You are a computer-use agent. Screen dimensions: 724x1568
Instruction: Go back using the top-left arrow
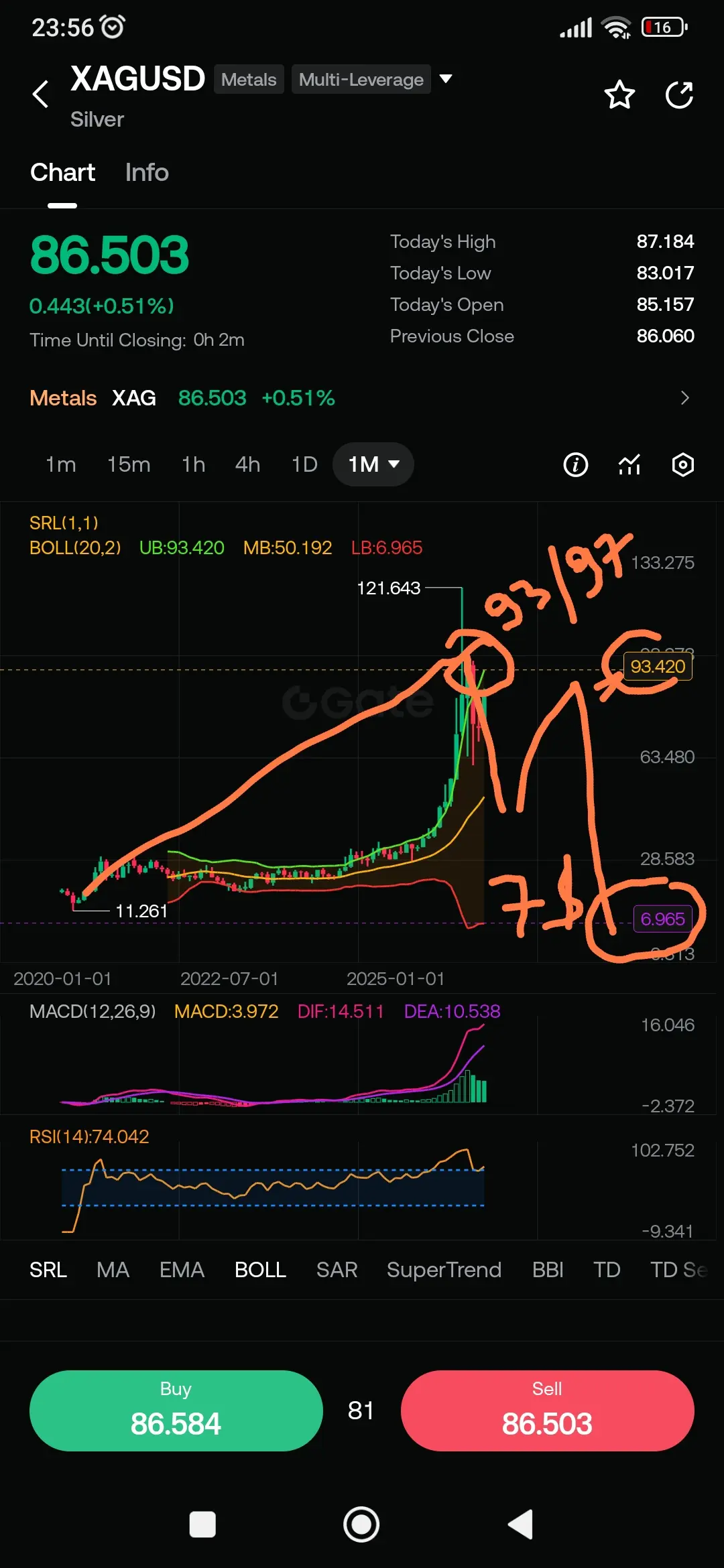[x=41, y=94]
